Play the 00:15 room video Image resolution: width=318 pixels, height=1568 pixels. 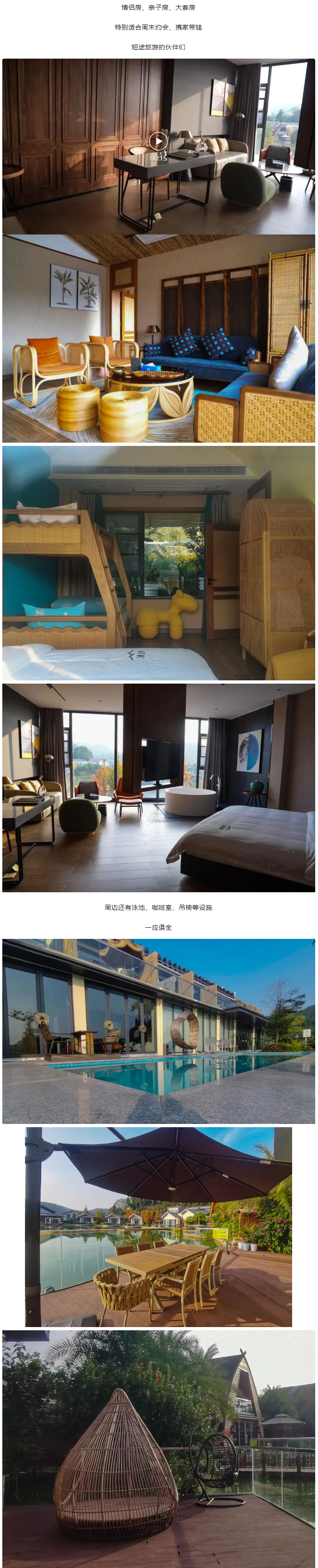pyautogui.click(x=159, y=141)
